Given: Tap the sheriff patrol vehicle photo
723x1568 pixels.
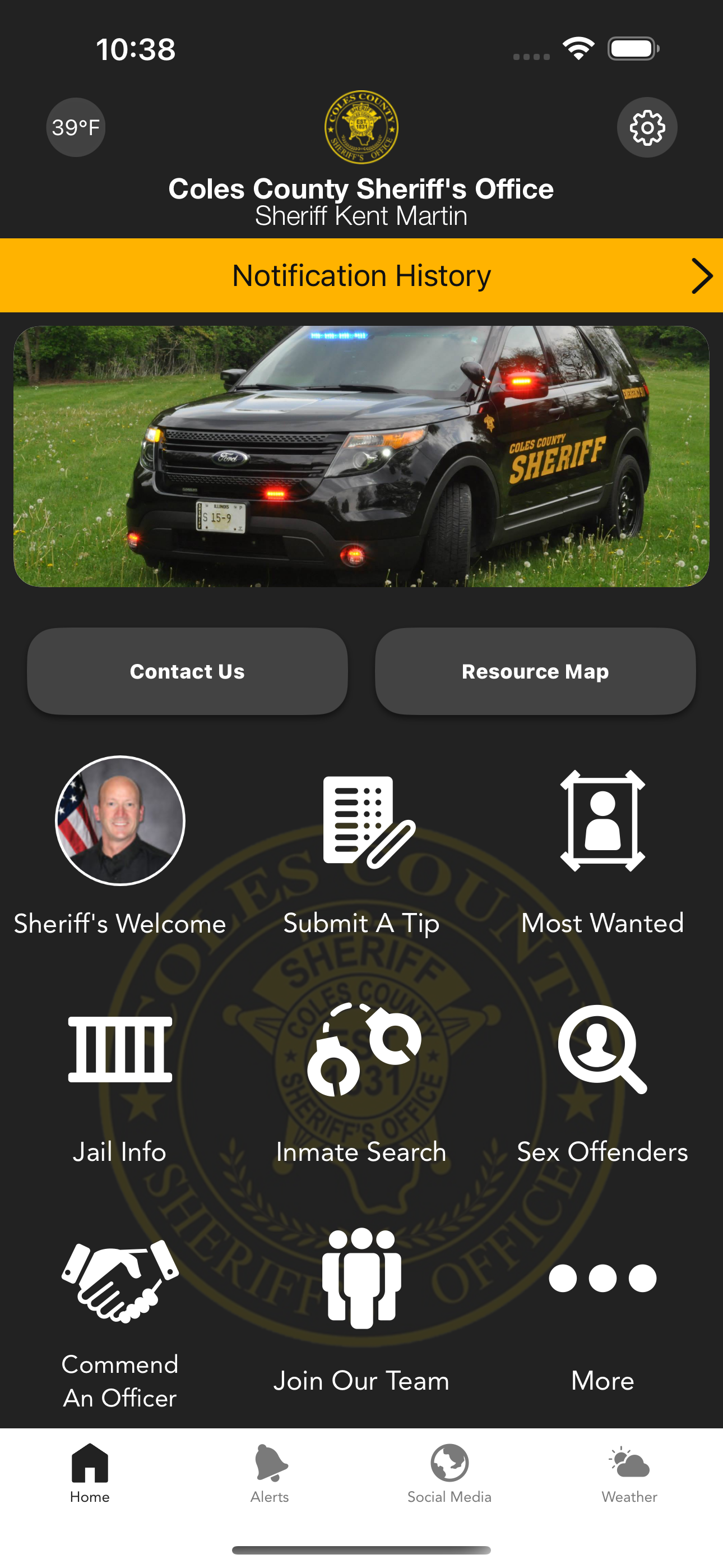Looking at the screenshot, I should (361, 454).
